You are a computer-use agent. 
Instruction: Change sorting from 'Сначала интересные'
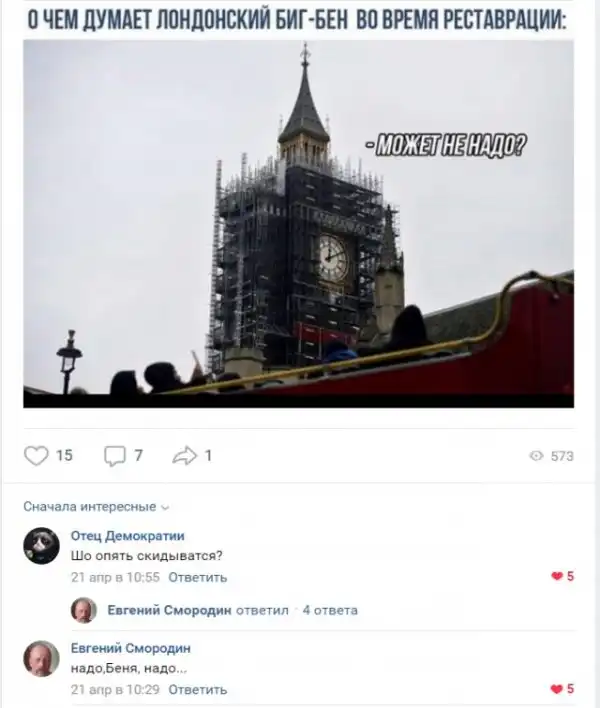[96, 506]
